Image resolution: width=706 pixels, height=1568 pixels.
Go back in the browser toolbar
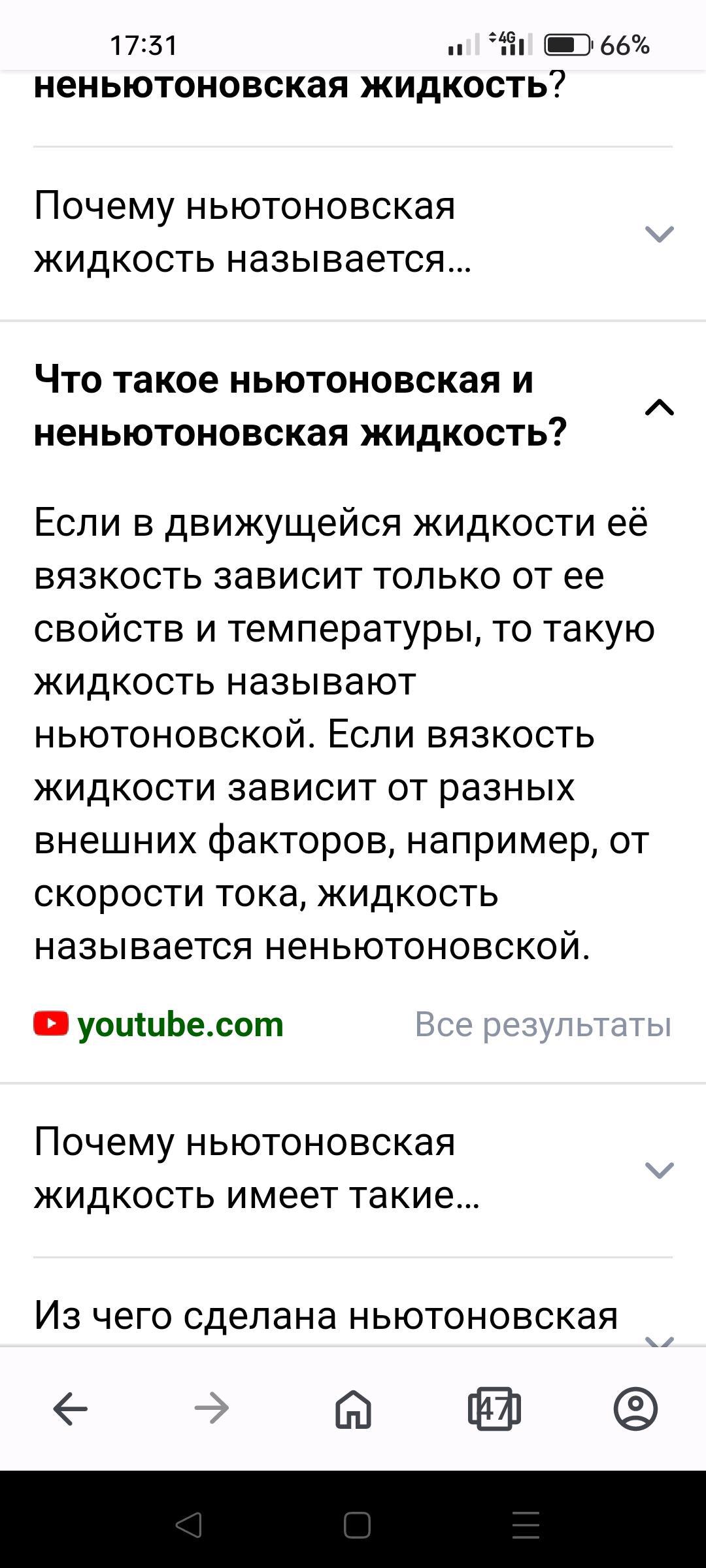(70, 1408)
